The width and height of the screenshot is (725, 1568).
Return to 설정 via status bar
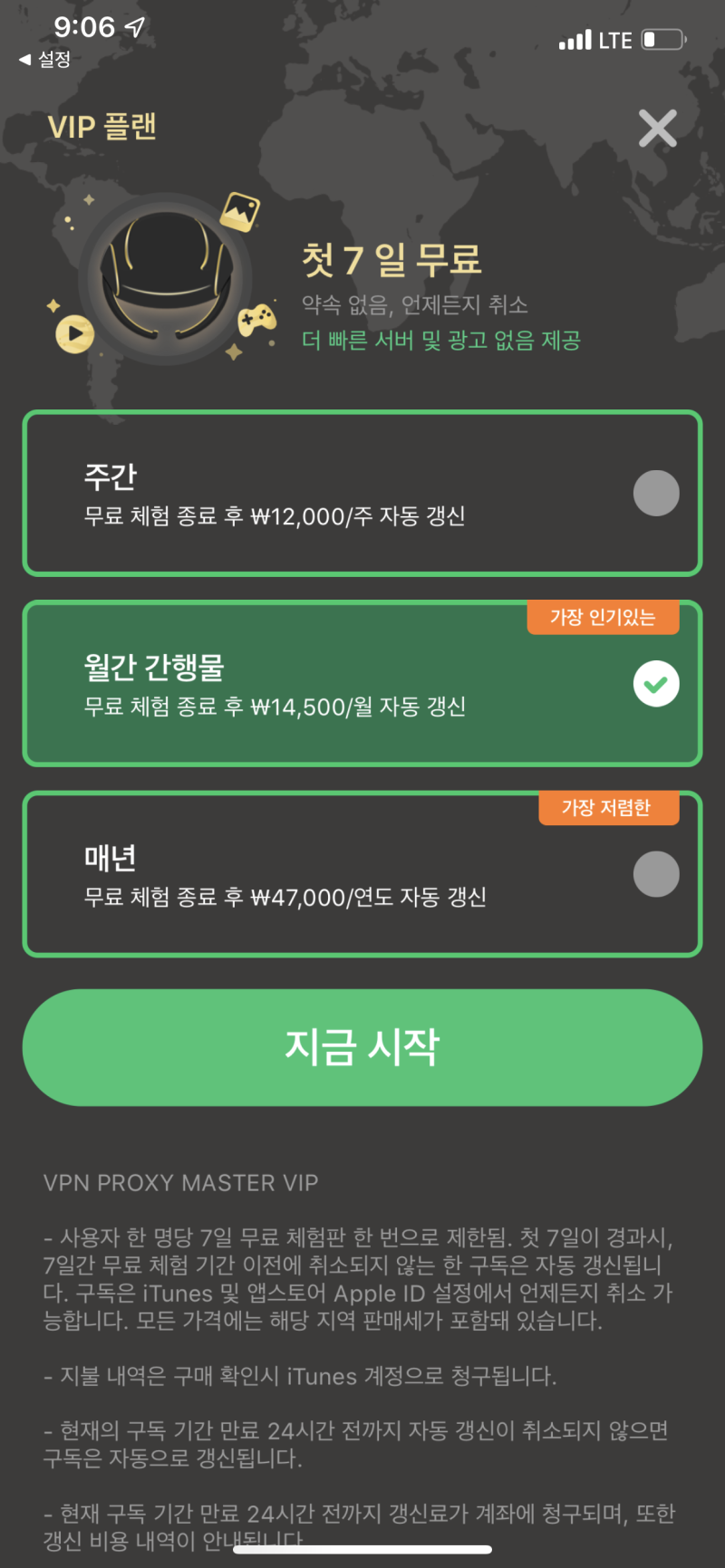[x=45, y=60]
